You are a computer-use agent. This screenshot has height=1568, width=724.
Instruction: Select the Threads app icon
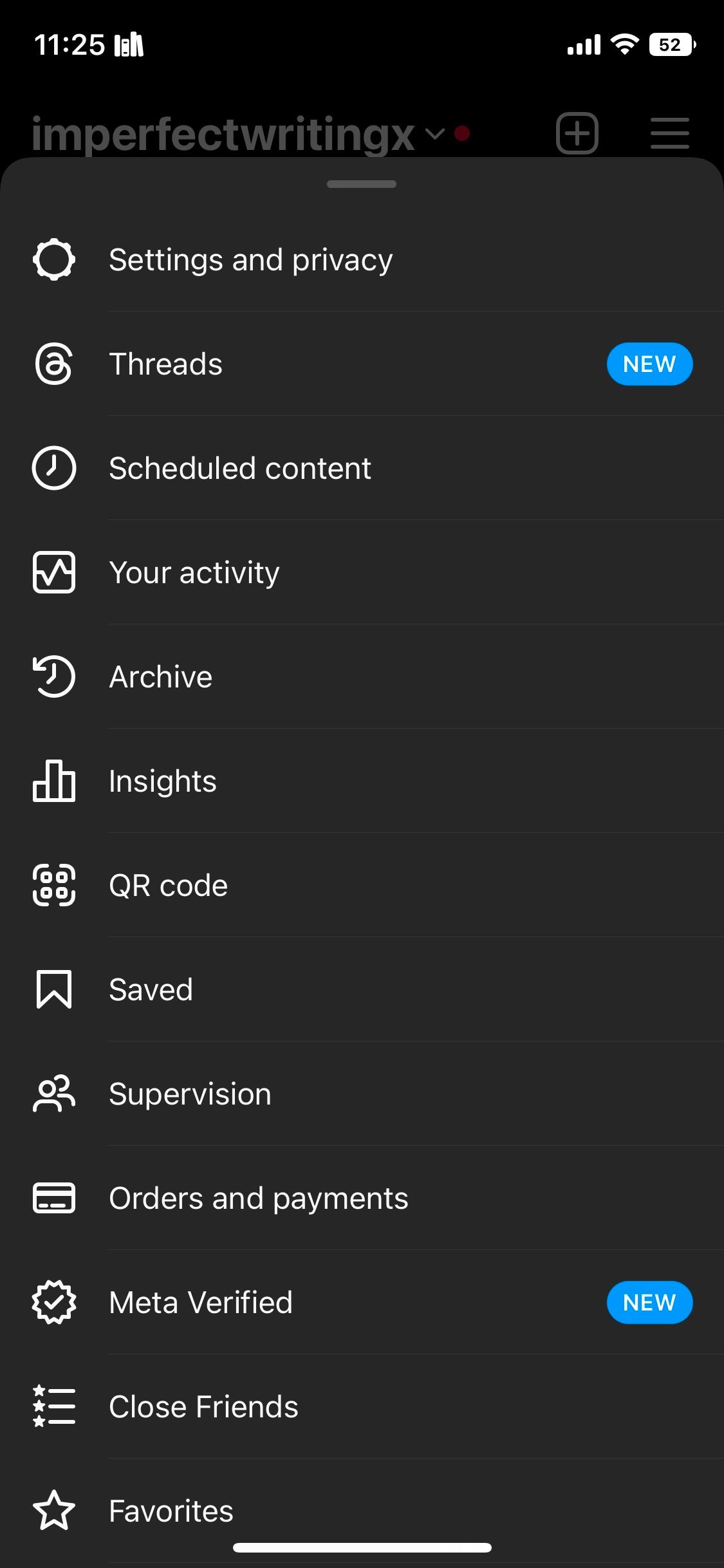click(55, 364)
